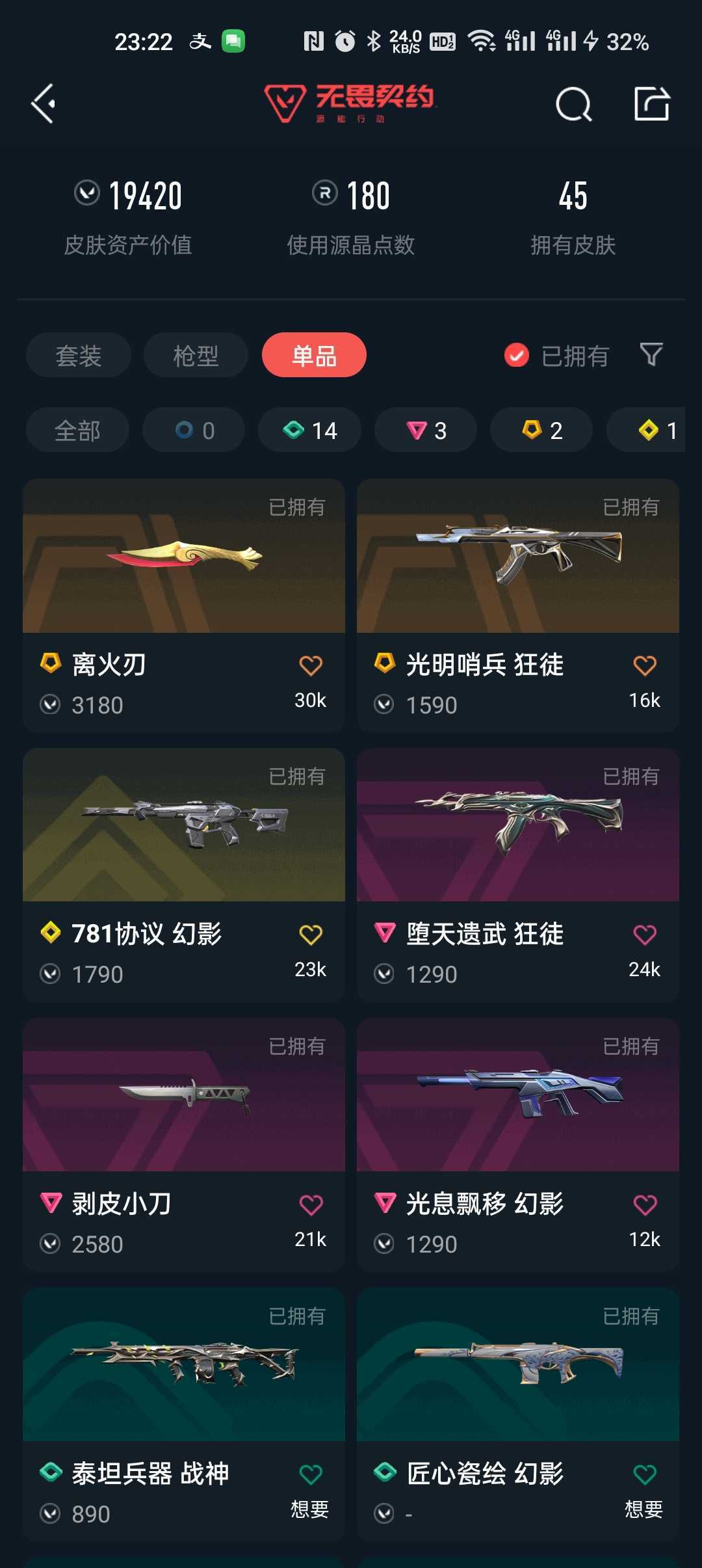The image size is (702, 1568).
Task: Share this skin collection page
Action: pos(651,103)
